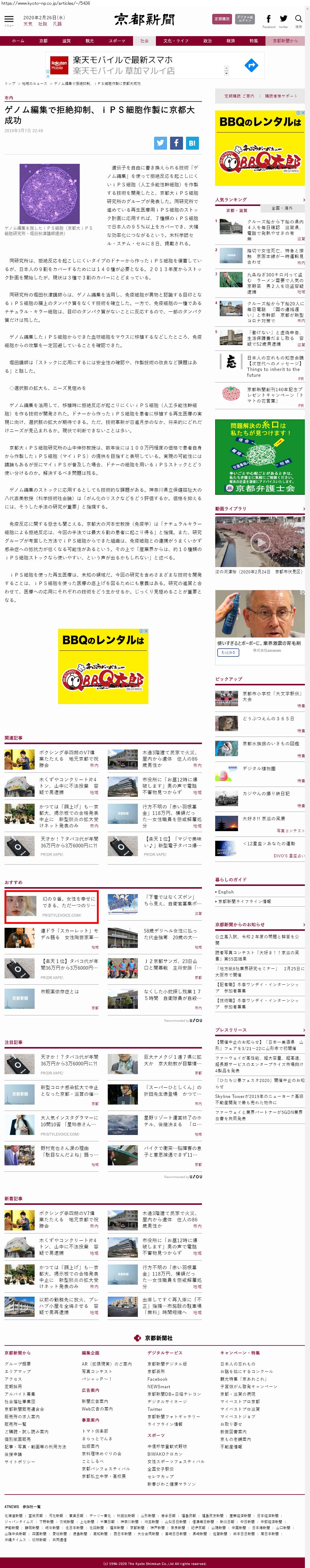Play the 淀の河津桜 video
The image size is (310, 1568).
[259, 541]
